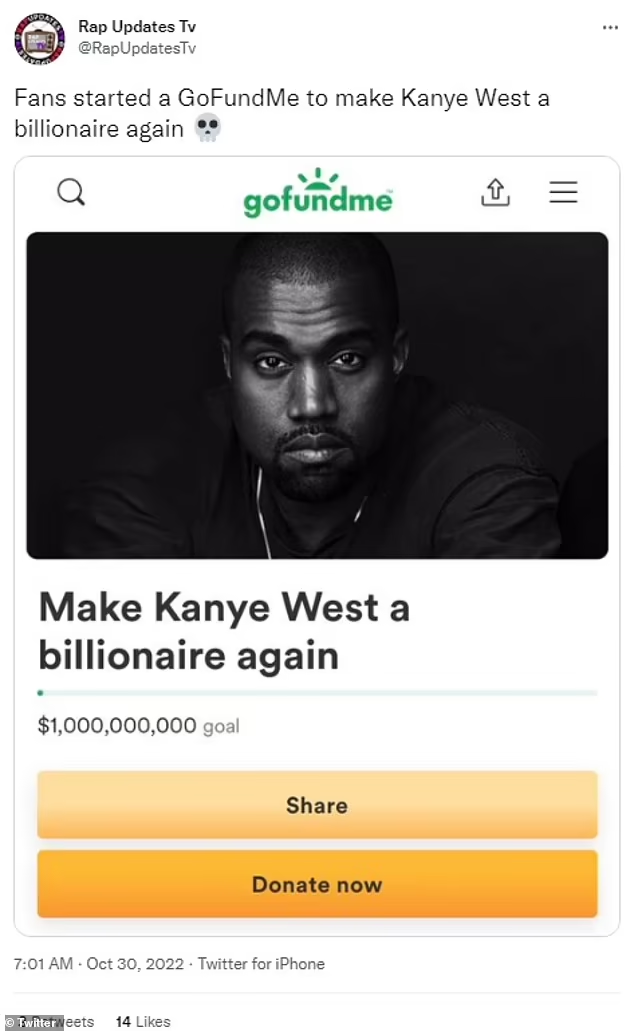Open the Rap Updates Tv account name
Screen dimensions: 634x1031
pos(136,27)
